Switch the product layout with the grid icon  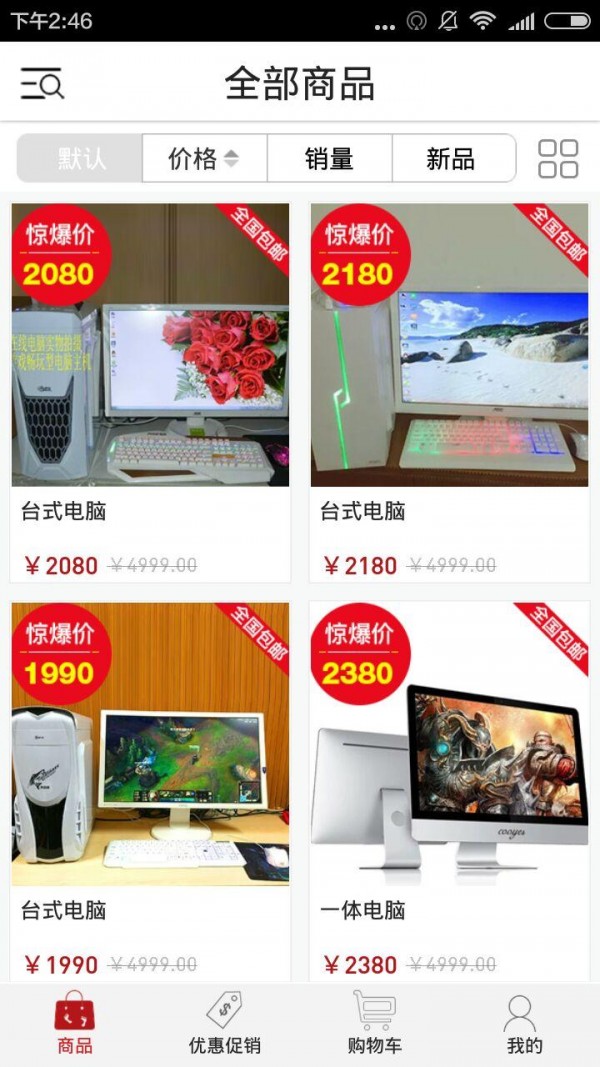558,159
